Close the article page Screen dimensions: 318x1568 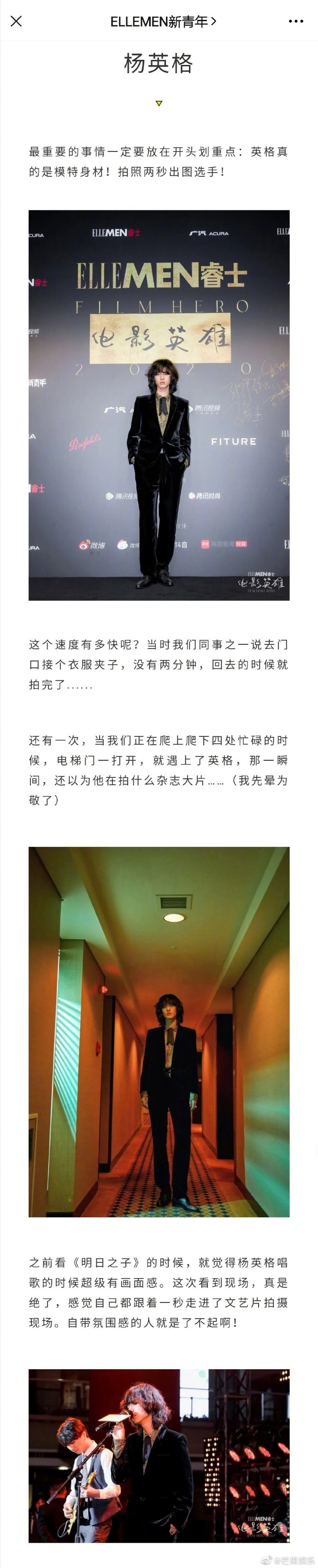pos(17,21)
